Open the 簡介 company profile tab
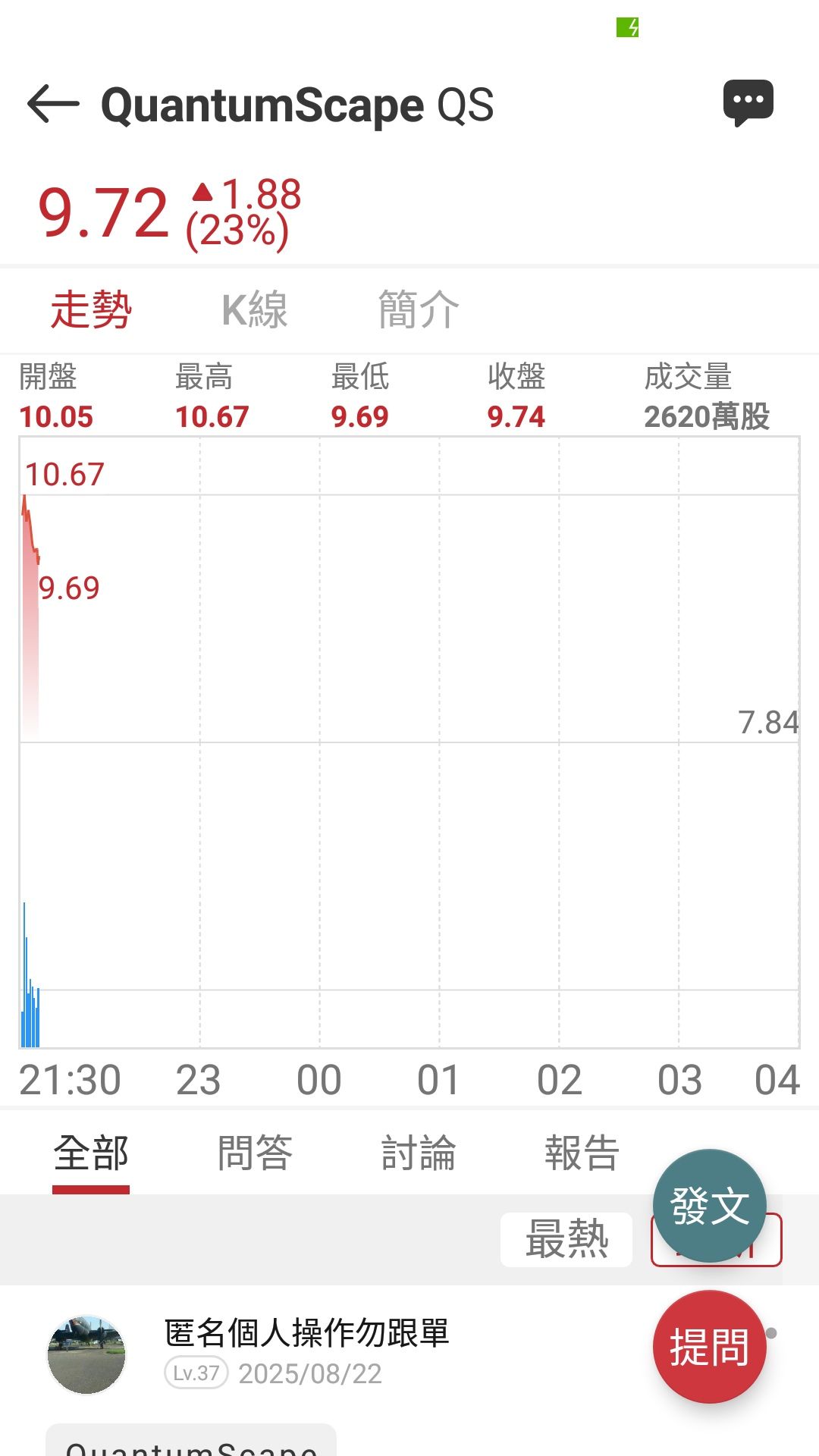Viewport: 819px width, 1456px height. coord(419,310)
